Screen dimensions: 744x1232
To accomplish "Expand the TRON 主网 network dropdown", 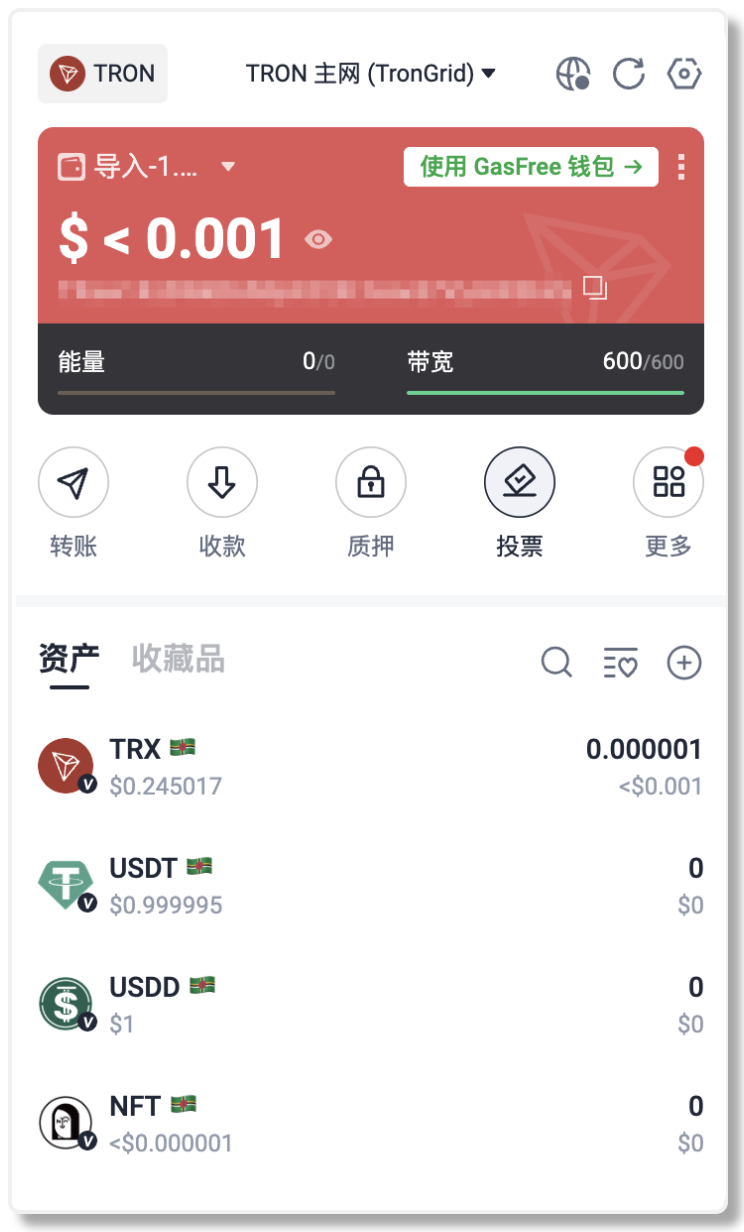I will pos(371,73).
